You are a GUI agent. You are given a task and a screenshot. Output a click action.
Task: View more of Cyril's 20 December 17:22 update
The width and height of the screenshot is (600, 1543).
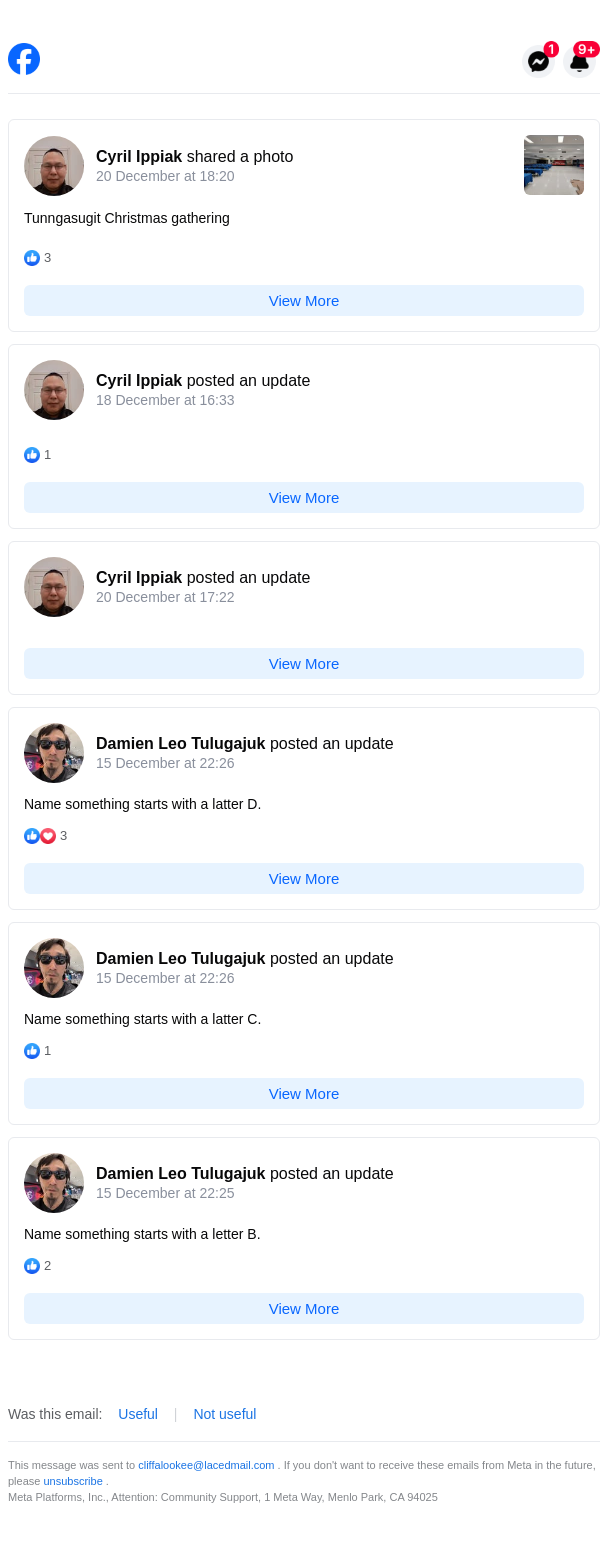point(304,664)
